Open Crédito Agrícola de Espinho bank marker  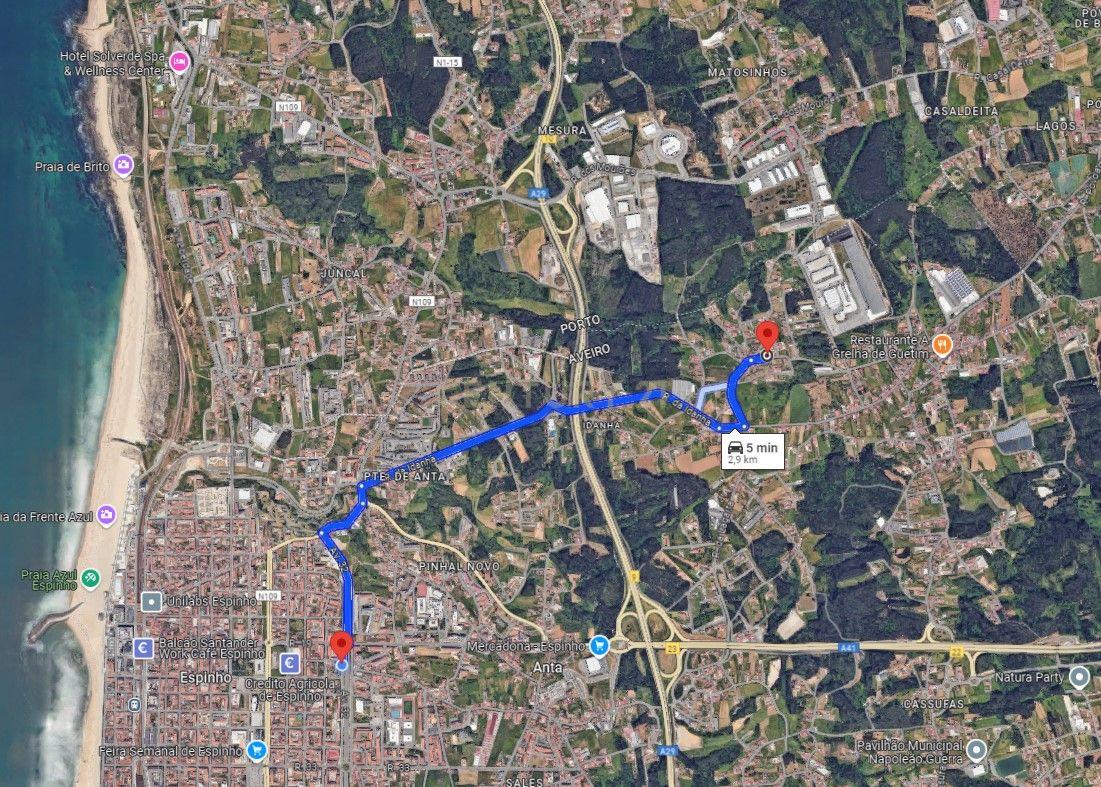(290, 662)
